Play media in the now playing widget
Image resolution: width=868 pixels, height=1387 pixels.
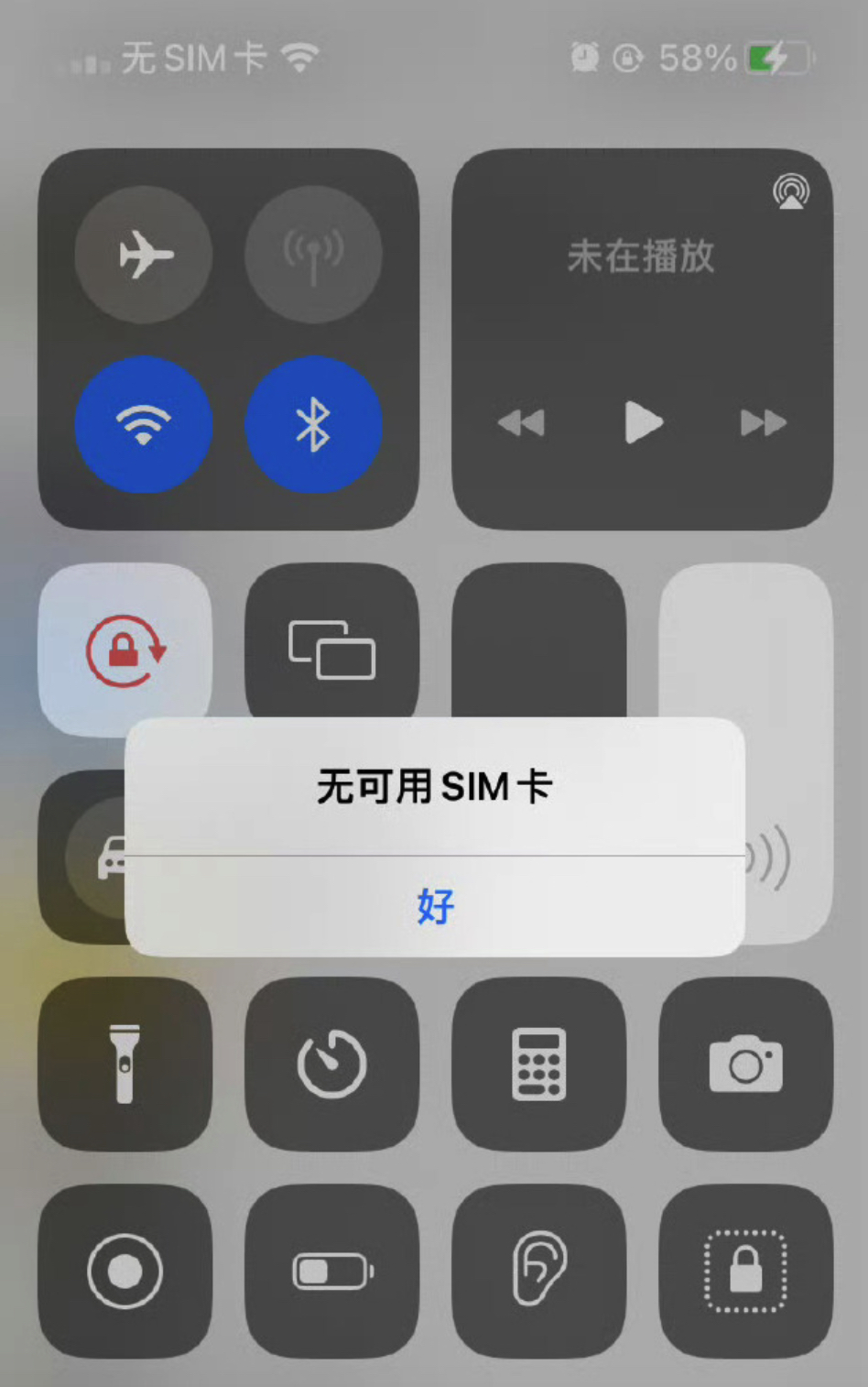coord(643,422)
